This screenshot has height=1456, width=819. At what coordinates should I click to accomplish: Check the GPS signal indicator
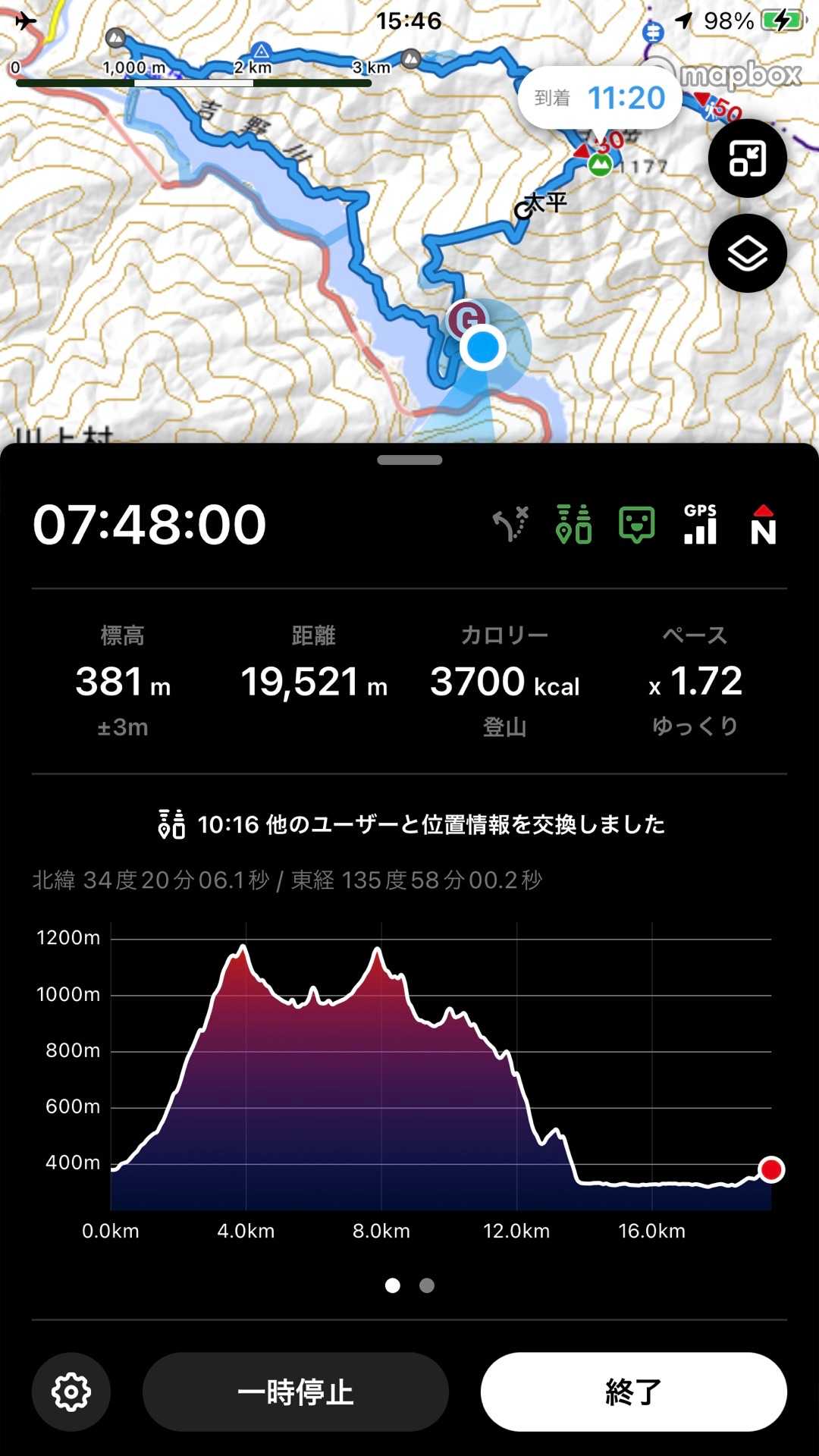pos(700,524)
